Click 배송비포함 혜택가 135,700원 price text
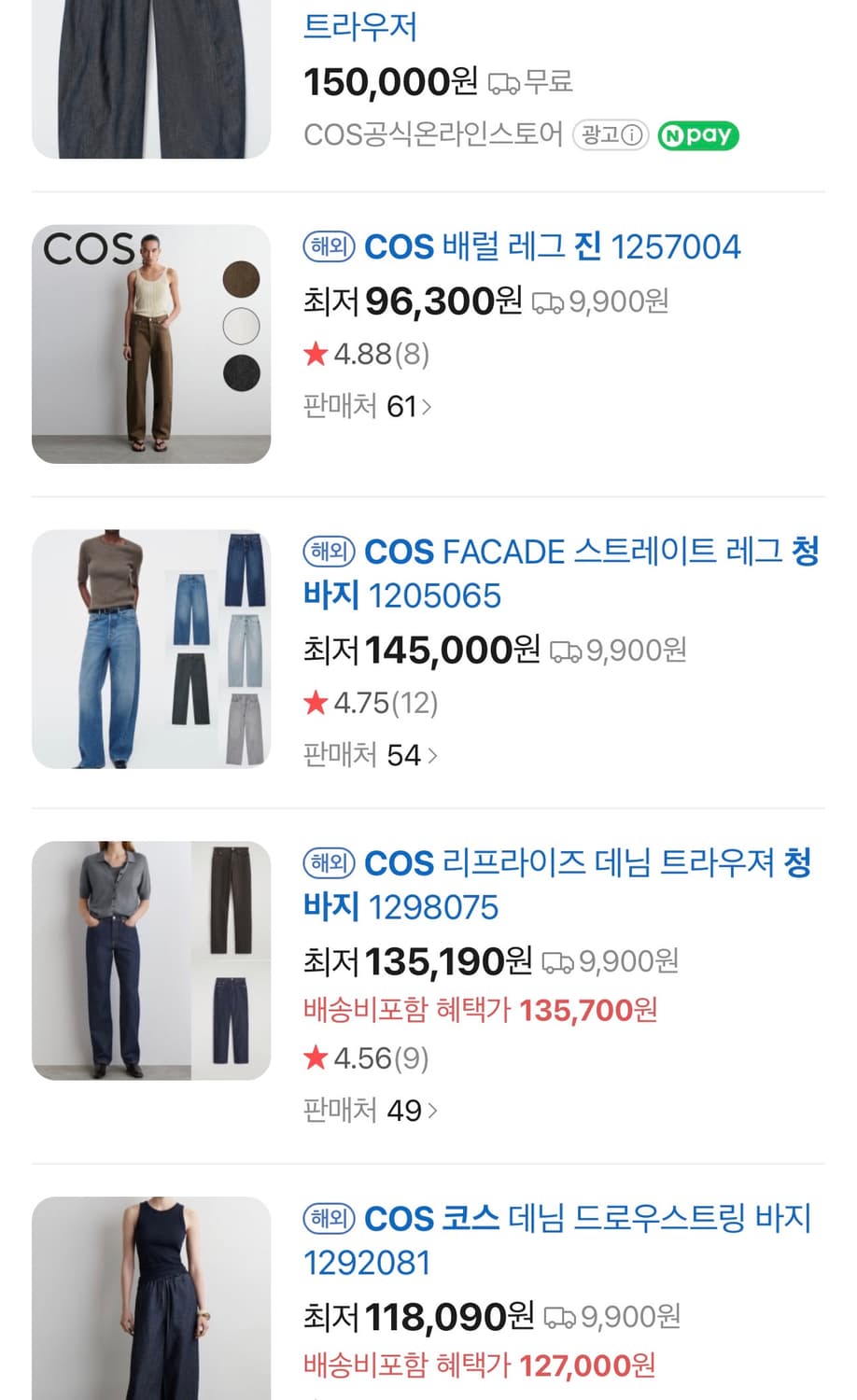857x1400 pixels. [479, 1010]
